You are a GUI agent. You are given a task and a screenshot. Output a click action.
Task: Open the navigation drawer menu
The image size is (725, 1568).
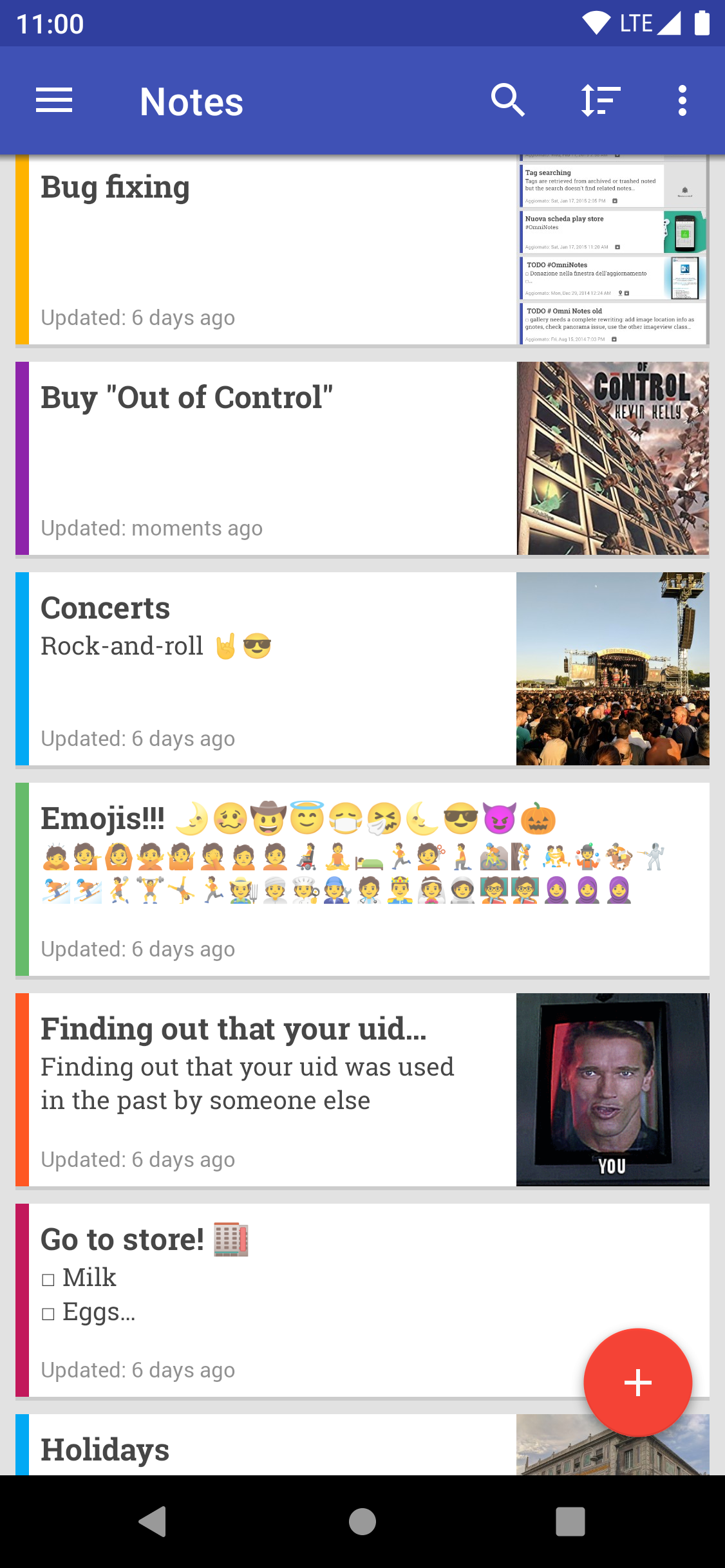pos(54,101)
